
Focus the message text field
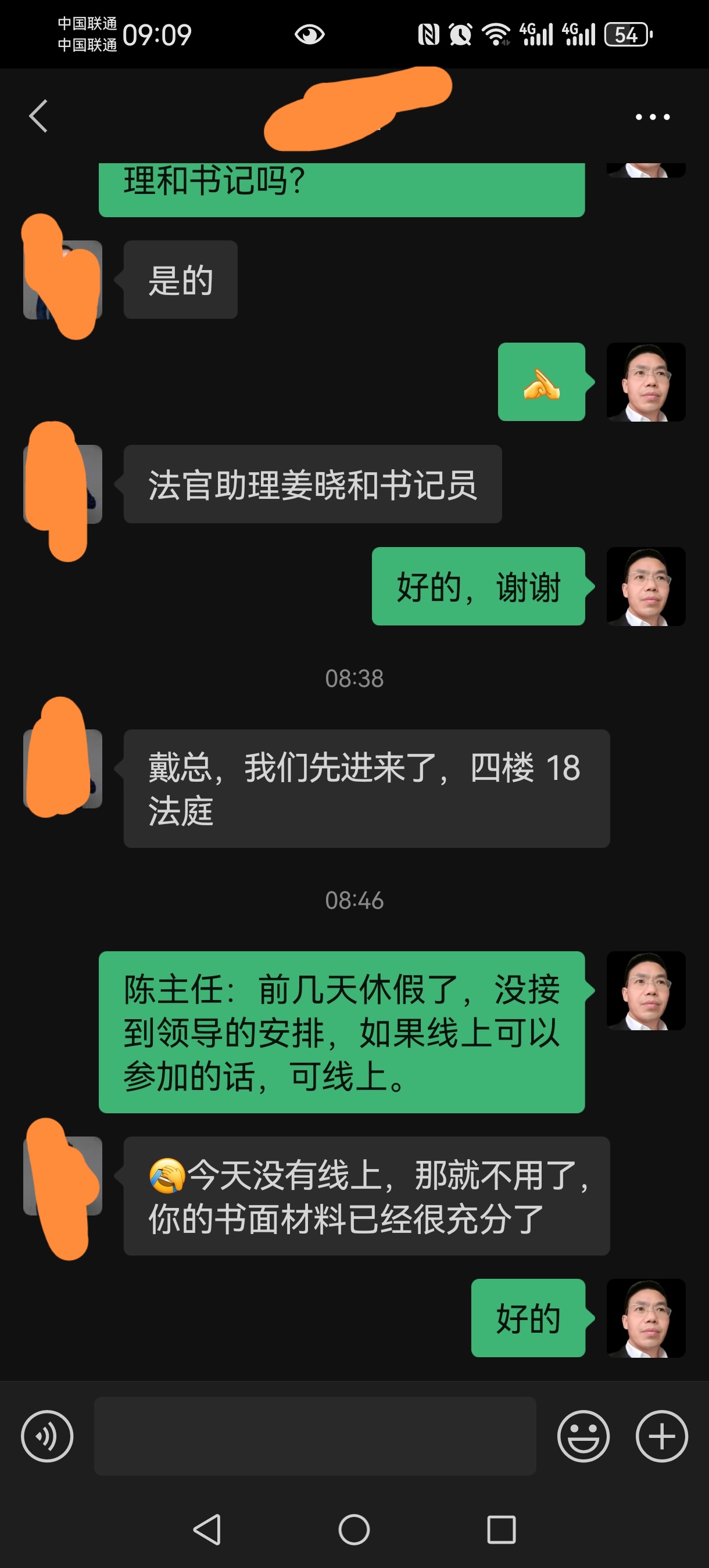315,1436
